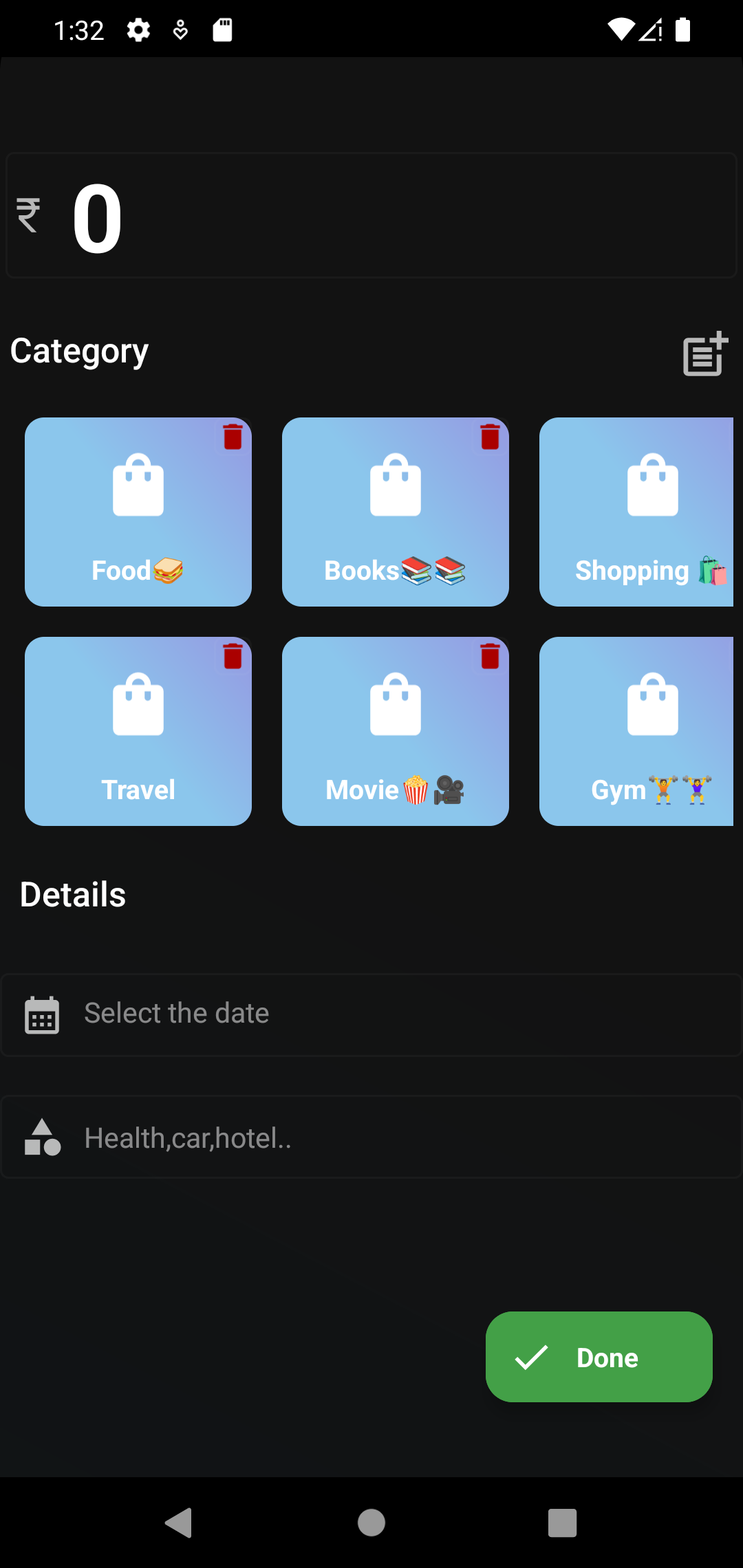Tap the Health,car,hotel text input

pyautogui.click(x=371, y=1137)
